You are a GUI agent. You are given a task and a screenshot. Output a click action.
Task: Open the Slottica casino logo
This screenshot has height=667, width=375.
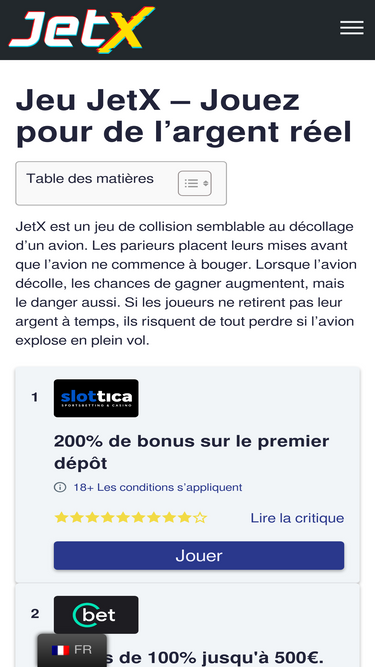point(96,398)
